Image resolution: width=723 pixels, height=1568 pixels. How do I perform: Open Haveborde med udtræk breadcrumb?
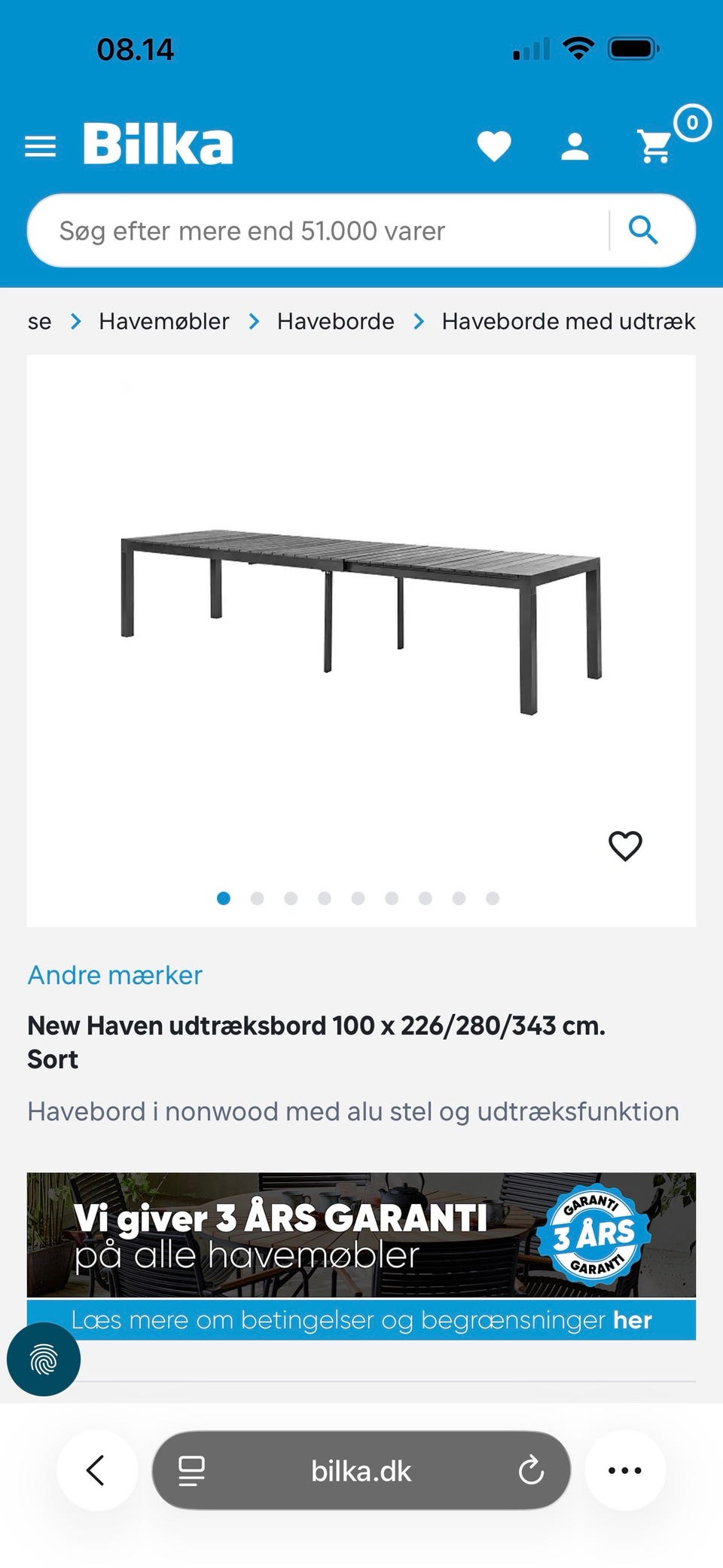click(569, 321)
